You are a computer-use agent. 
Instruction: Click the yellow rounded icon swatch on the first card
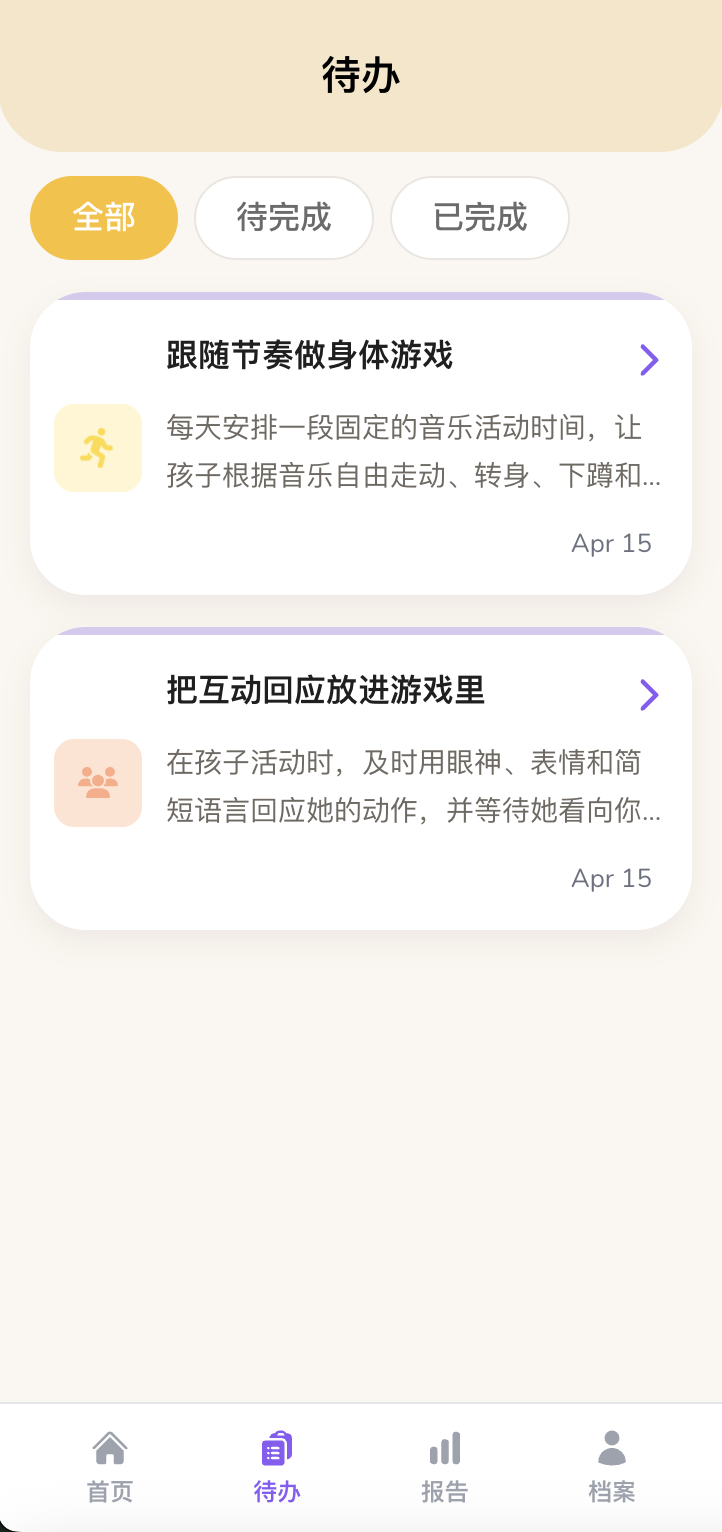pos(97,448)
